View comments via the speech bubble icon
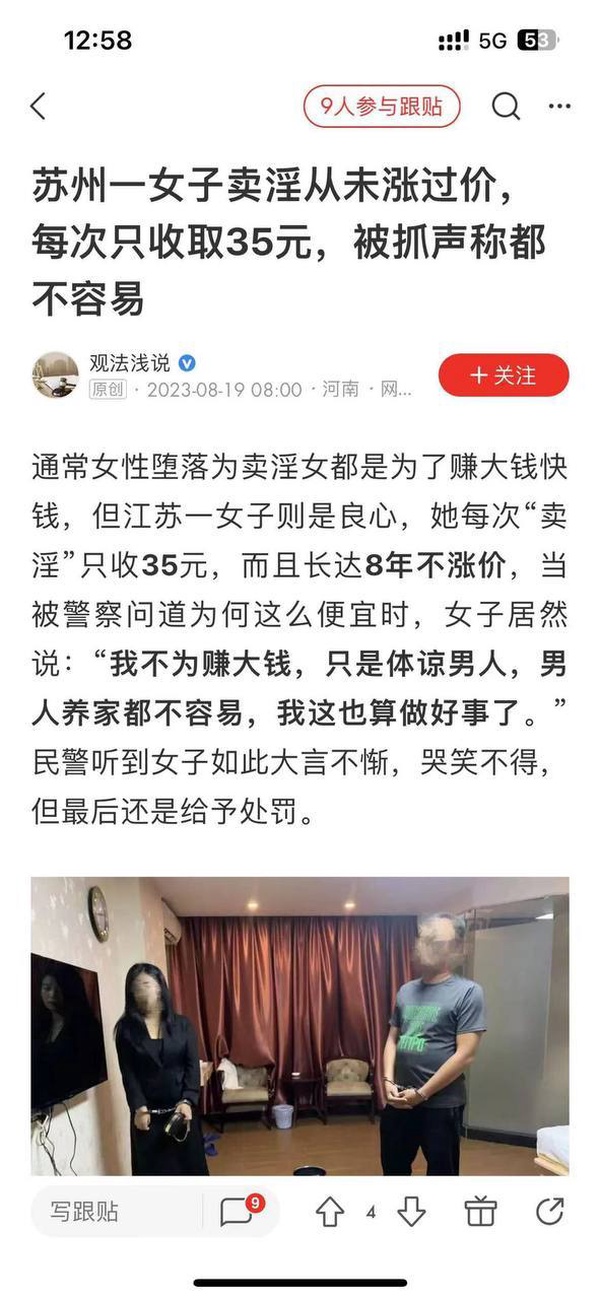600x1299 pixels. click(x=238, y=1212)
